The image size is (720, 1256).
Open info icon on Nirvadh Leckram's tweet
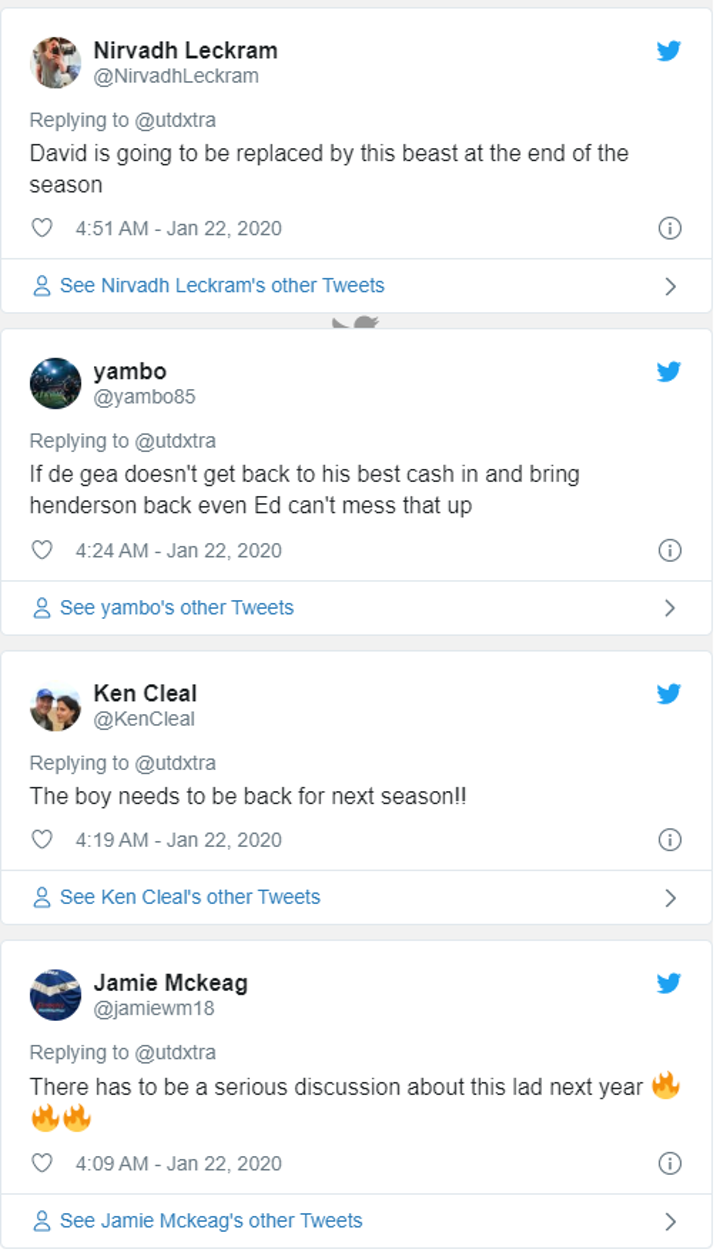pos(669,228)
